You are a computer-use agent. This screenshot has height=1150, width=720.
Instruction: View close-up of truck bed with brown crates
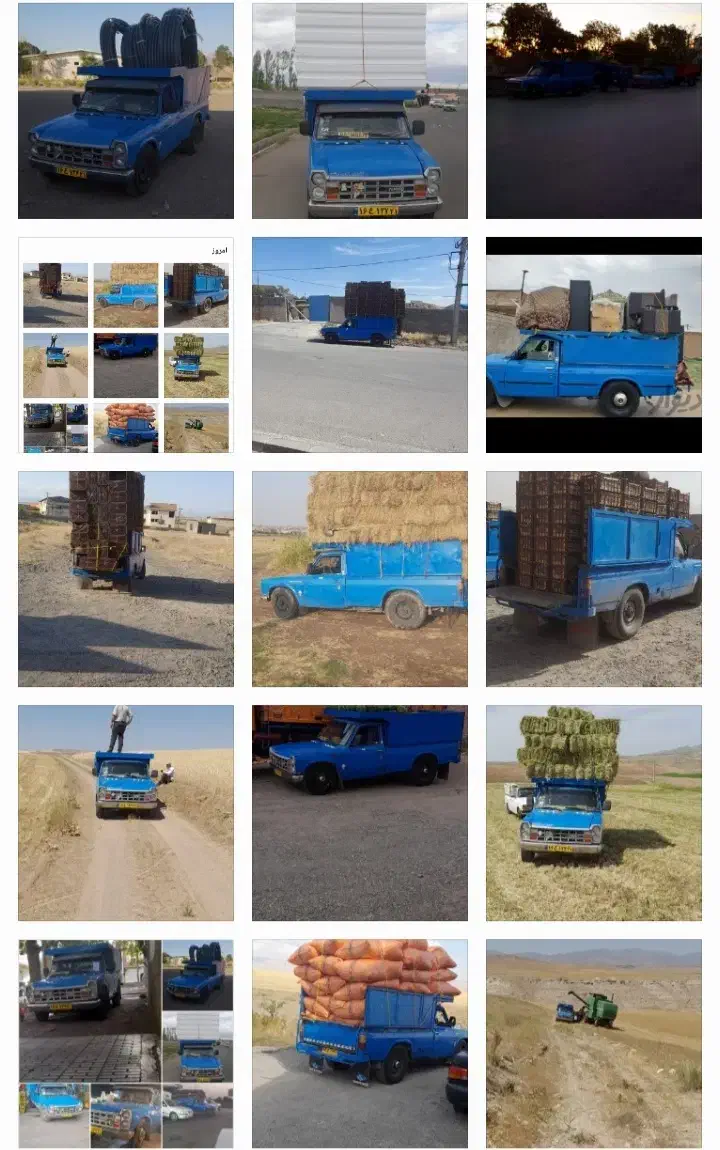(593, 579)
